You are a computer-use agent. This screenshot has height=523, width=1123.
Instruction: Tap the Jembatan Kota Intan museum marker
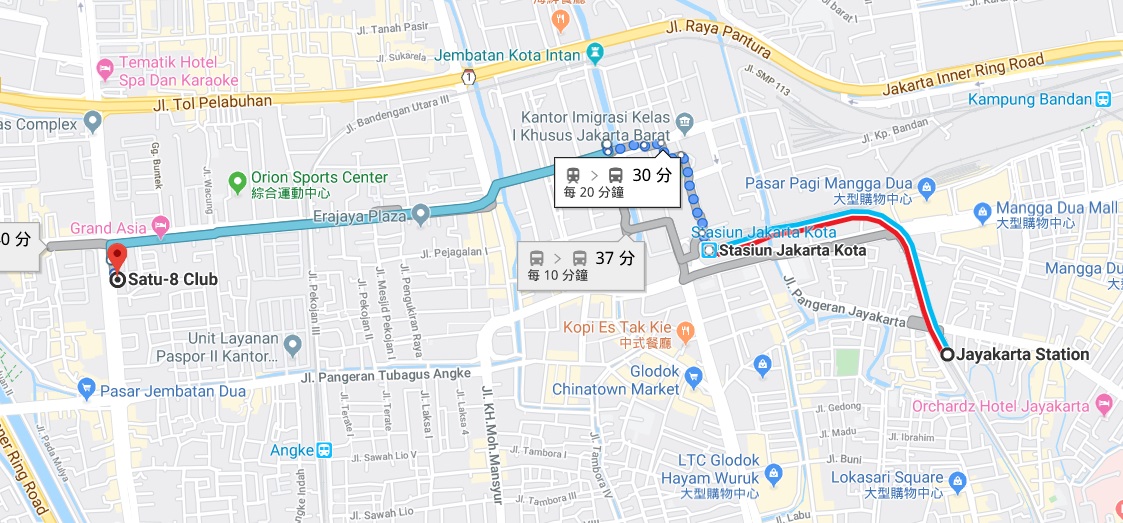(x=596, y=51)
